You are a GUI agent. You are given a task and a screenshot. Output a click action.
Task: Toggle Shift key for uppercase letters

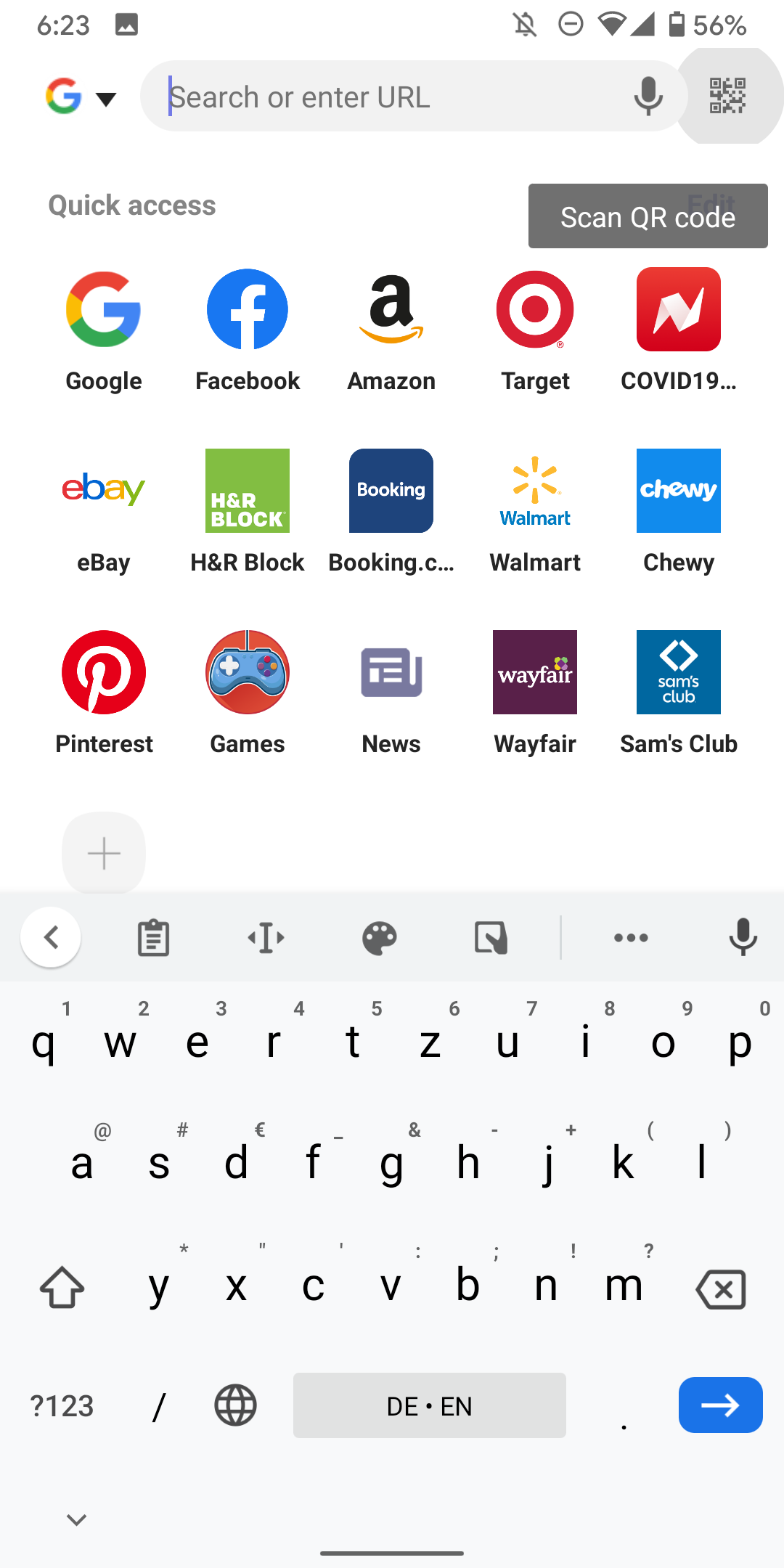click(x=61, y=1289)
